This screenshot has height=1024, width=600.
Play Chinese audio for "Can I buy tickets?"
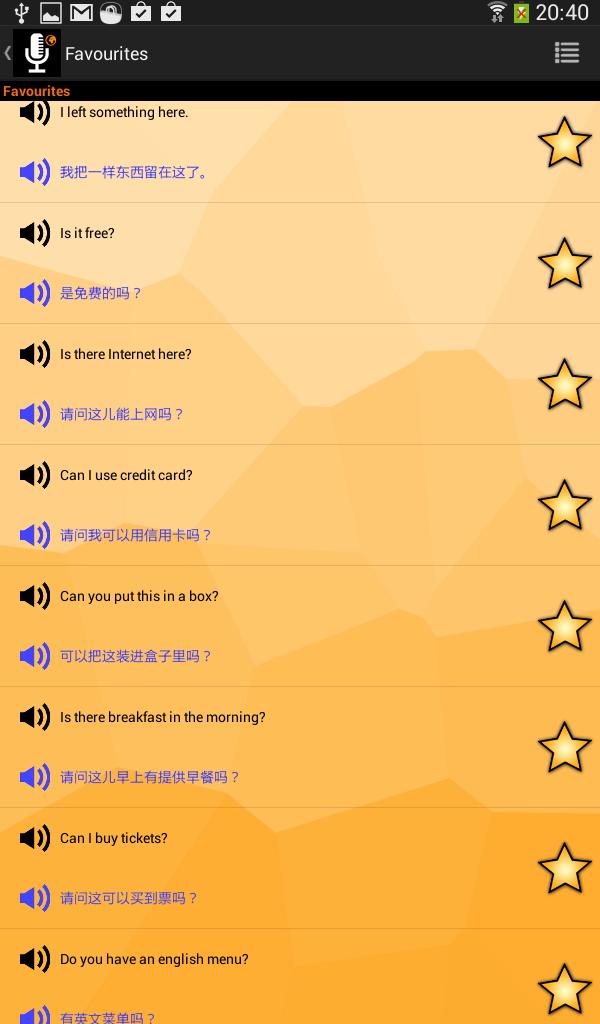click(35, 898)
